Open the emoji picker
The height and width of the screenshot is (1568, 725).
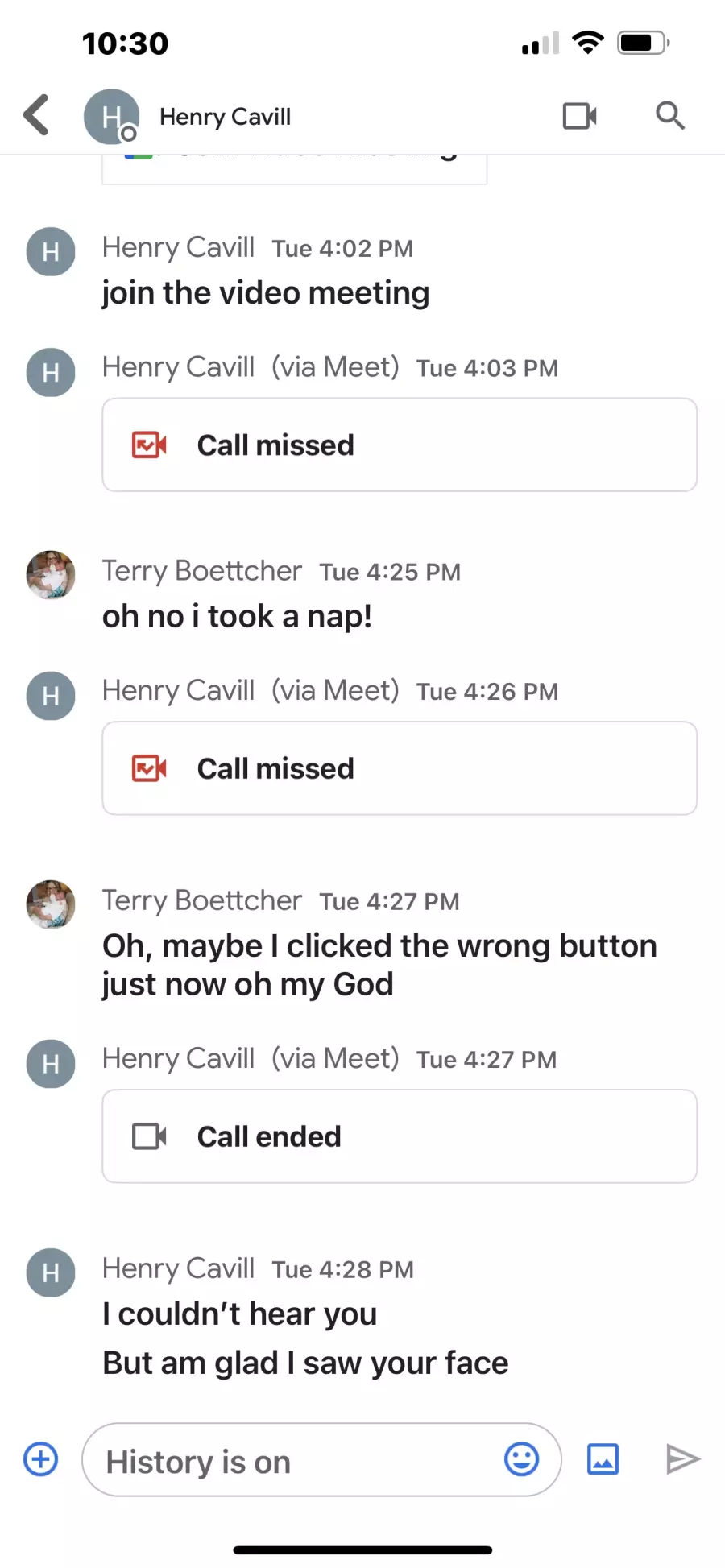(522, 1459)
